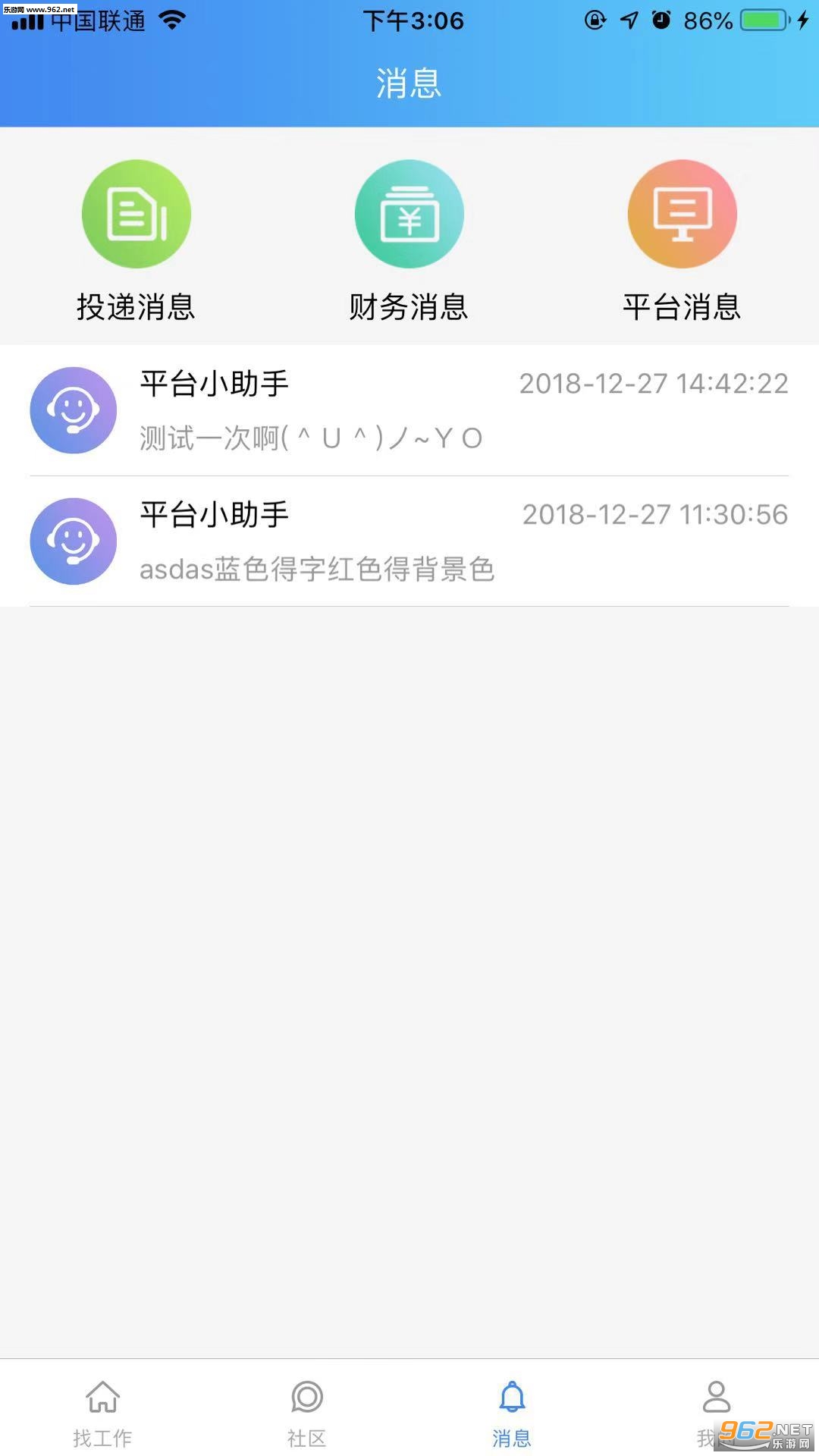819x1456 pixels.
Task: Select the 消息 tab
Action: pyautogui.click(x=512, y=1412)
